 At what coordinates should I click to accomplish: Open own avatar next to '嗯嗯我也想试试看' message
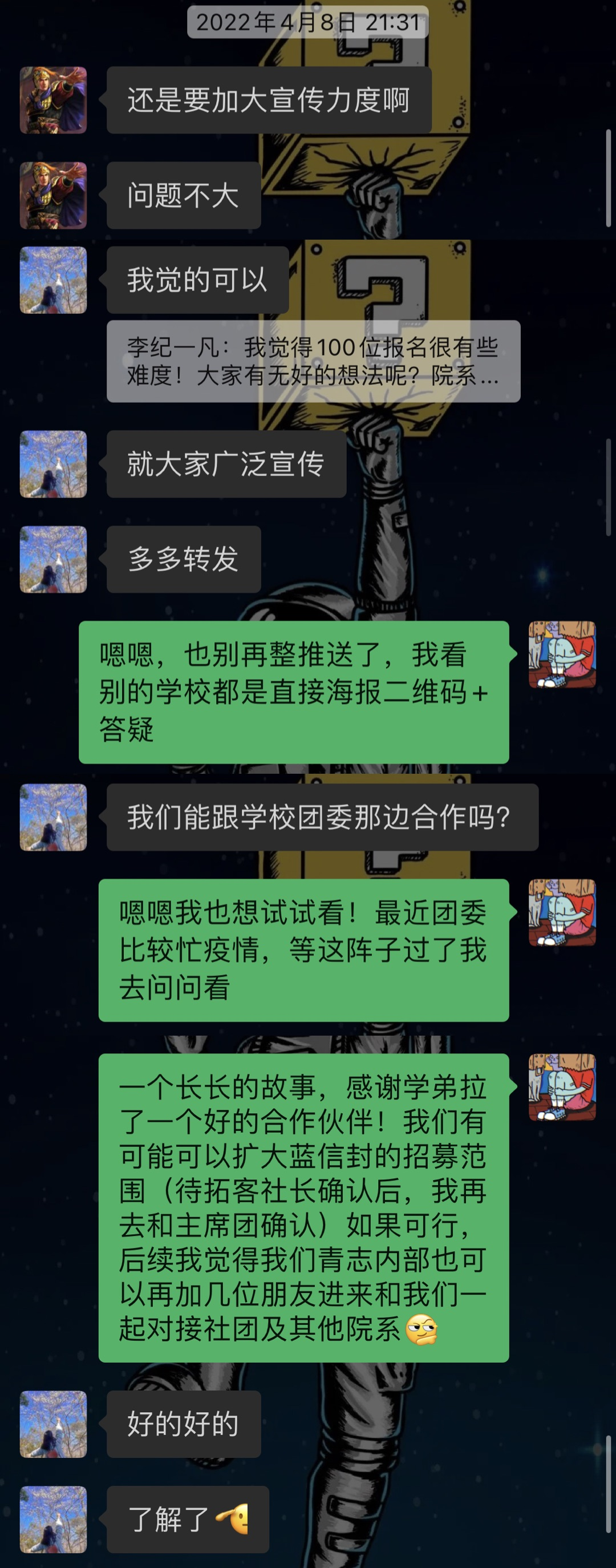[562, 912]
